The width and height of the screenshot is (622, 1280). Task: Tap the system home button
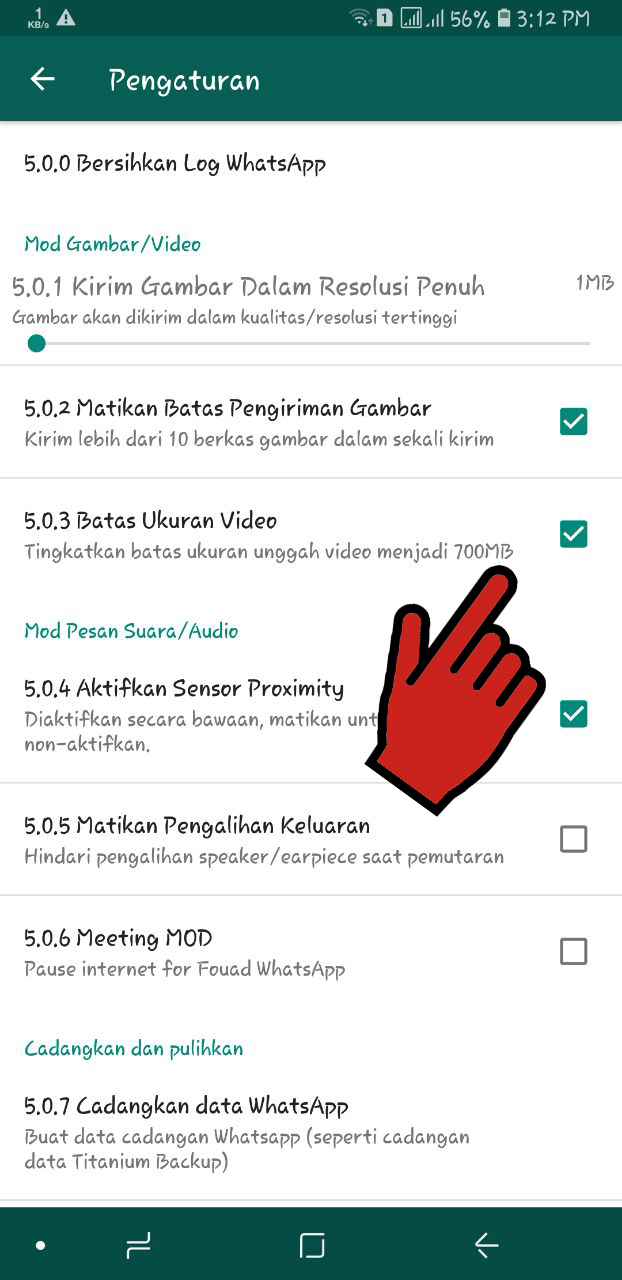pyautogui.click(x=312, y=1245)
